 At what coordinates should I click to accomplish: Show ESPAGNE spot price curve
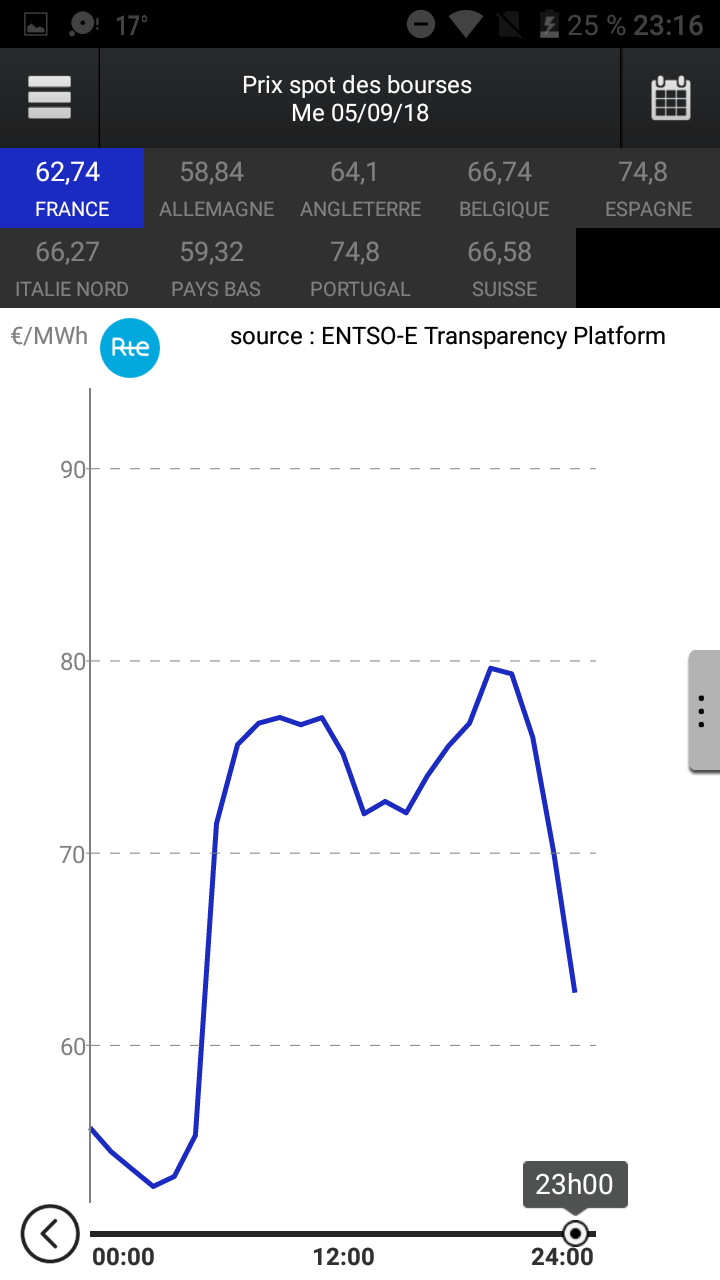(x=648, y=188)
